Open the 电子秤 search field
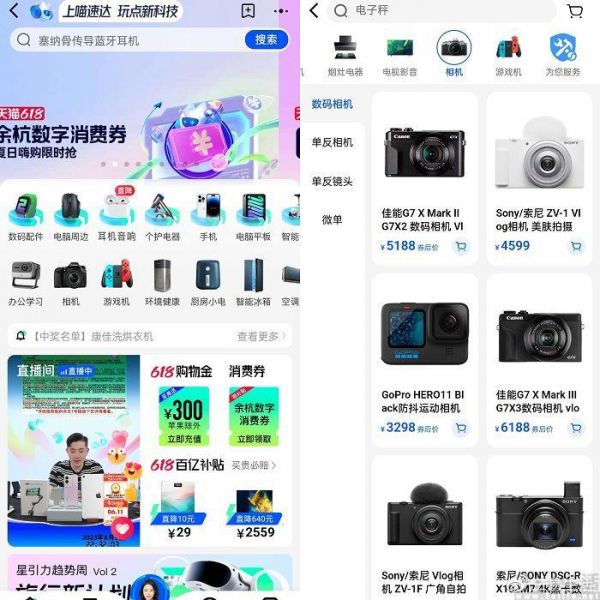 click(440, 11)
